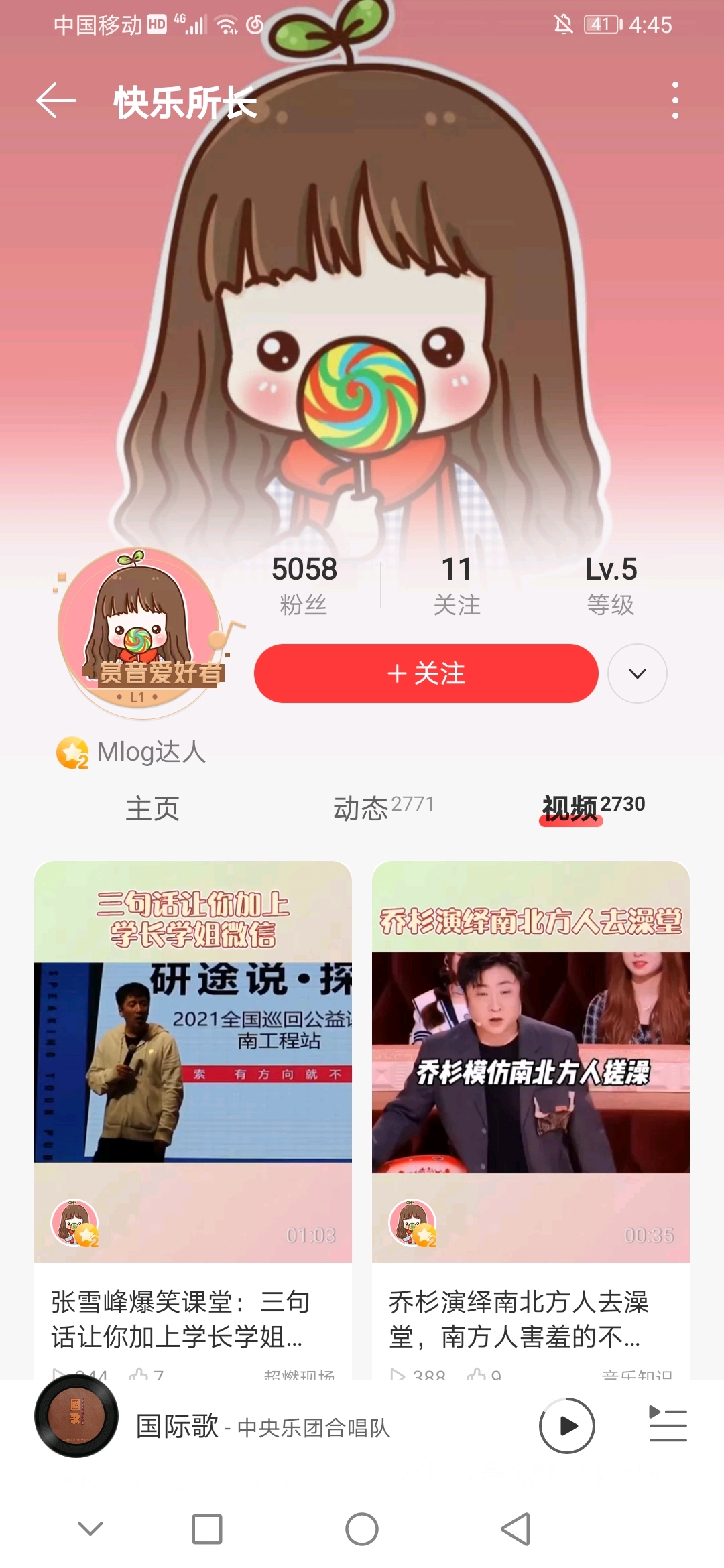
Task: Open the 国际歌 mini player
Action: [x=261, y=1427]
